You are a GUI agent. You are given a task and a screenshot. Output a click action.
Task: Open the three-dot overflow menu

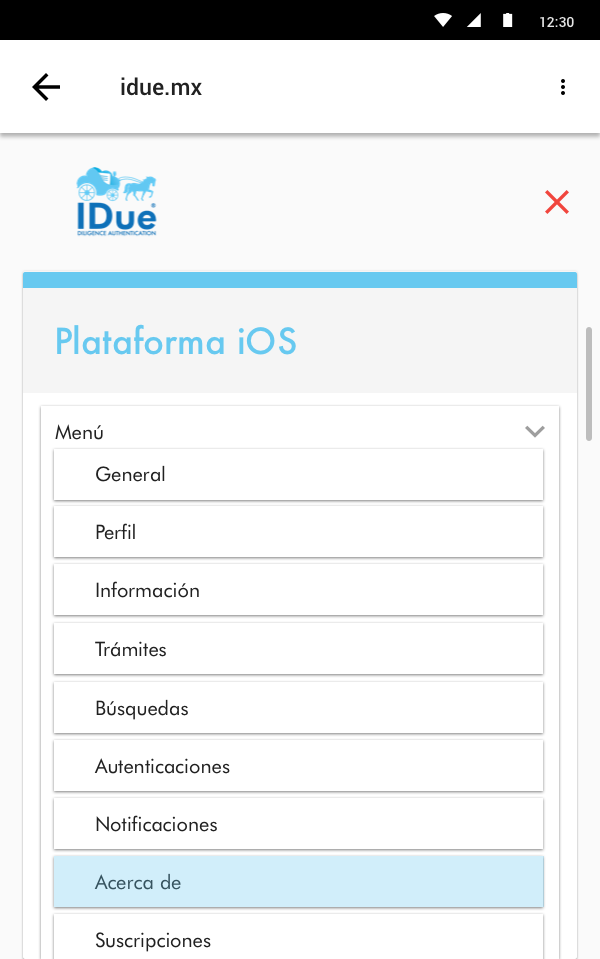coord(563,87)
